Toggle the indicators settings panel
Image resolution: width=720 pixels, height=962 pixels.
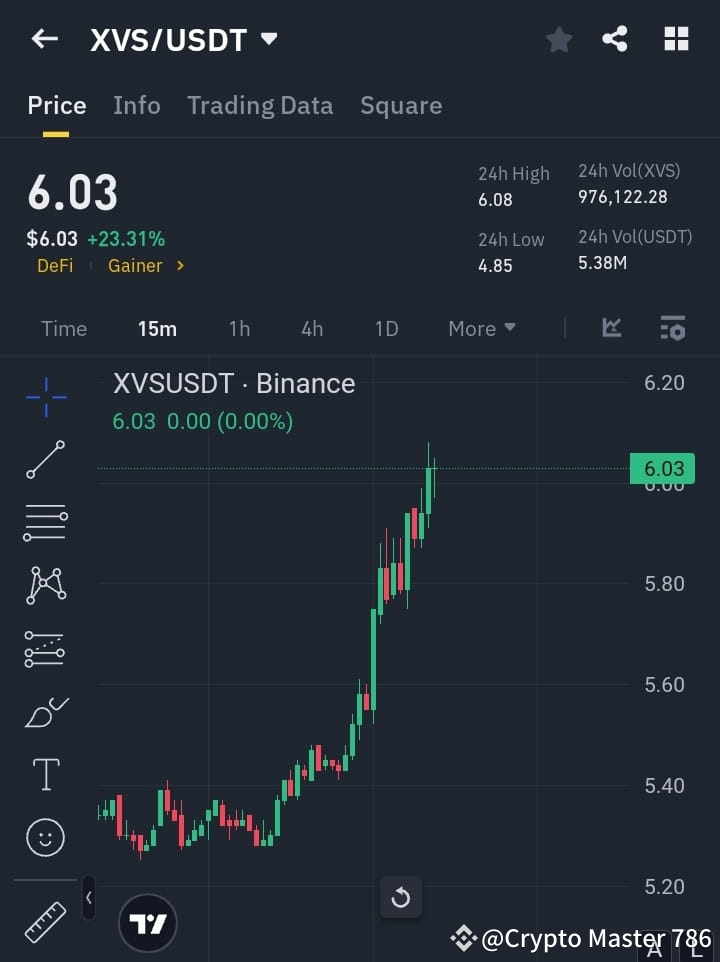point(672,328)
